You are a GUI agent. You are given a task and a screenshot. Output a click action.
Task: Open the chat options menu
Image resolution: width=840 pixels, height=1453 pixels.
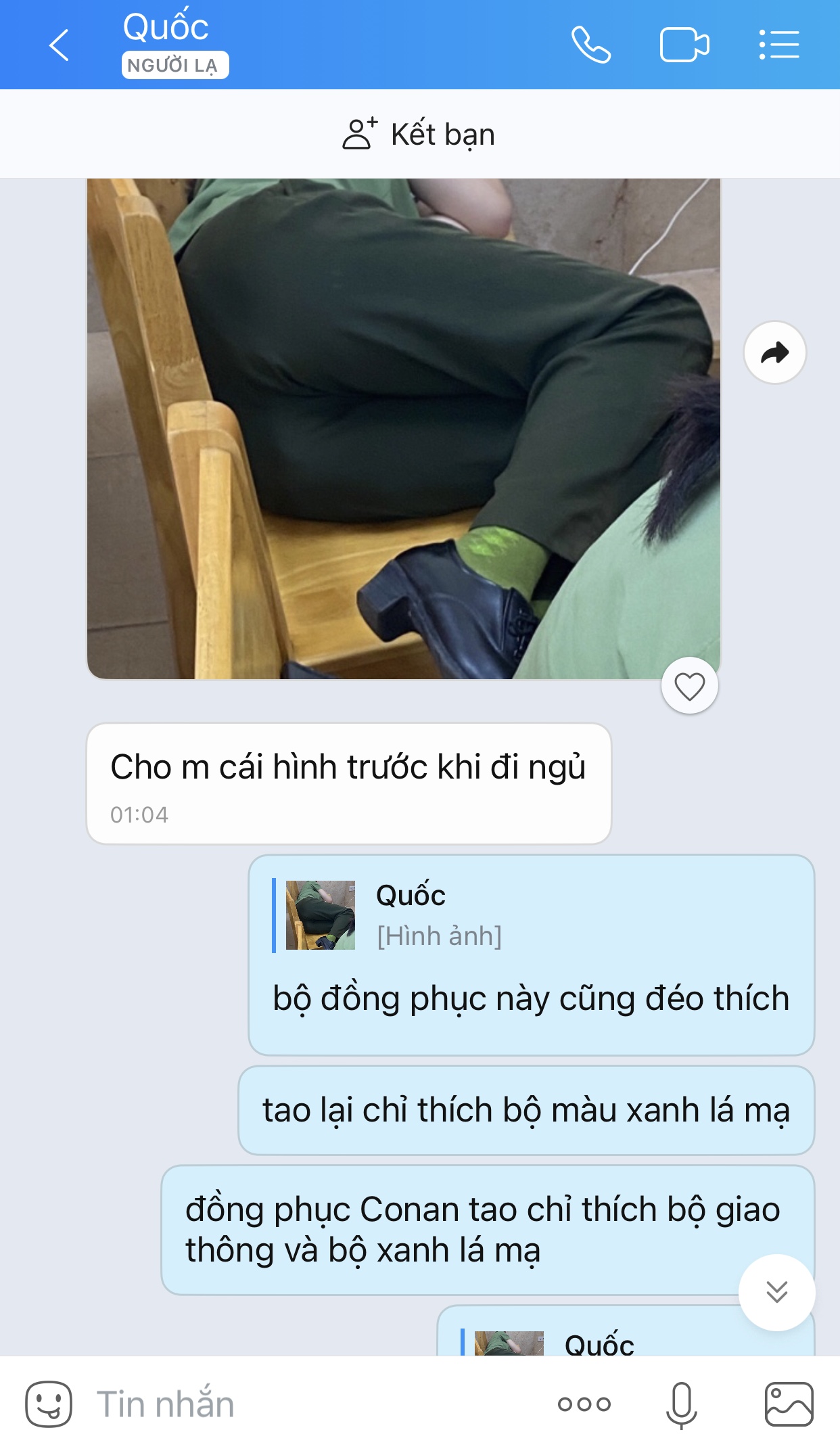tap(779, 45)
